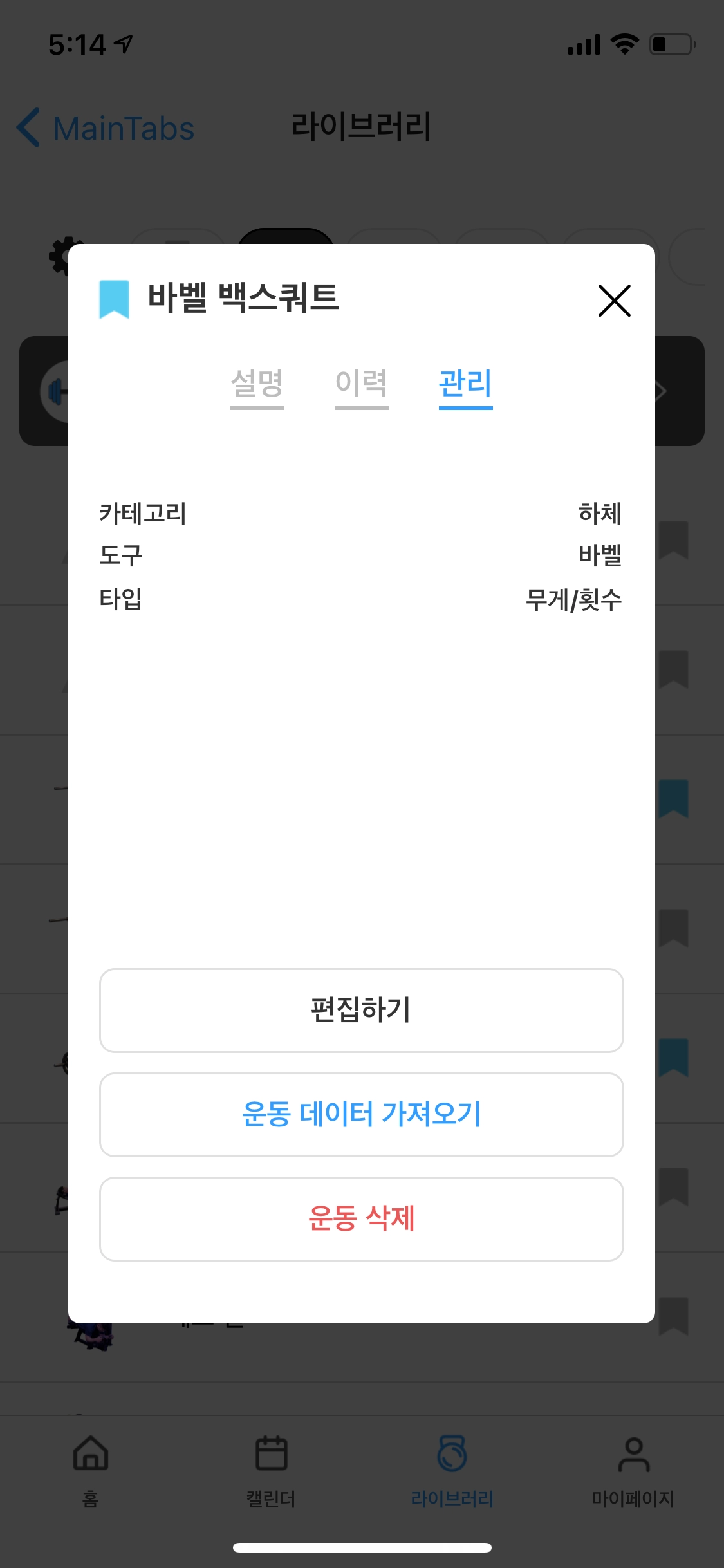Open the 이력 tab

(362, 385)
